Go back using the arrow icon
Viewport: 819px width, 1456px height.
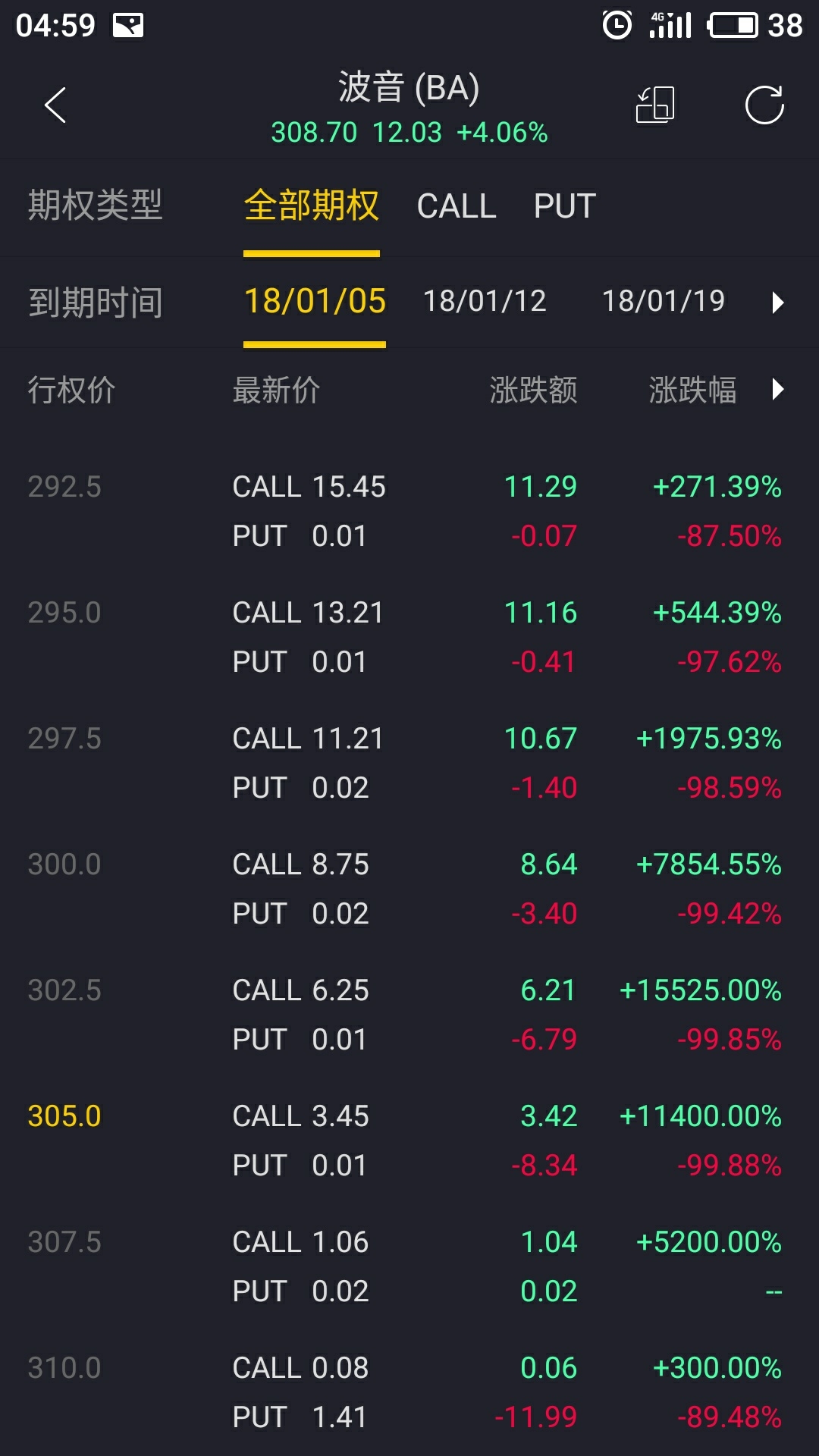[55, 105]
